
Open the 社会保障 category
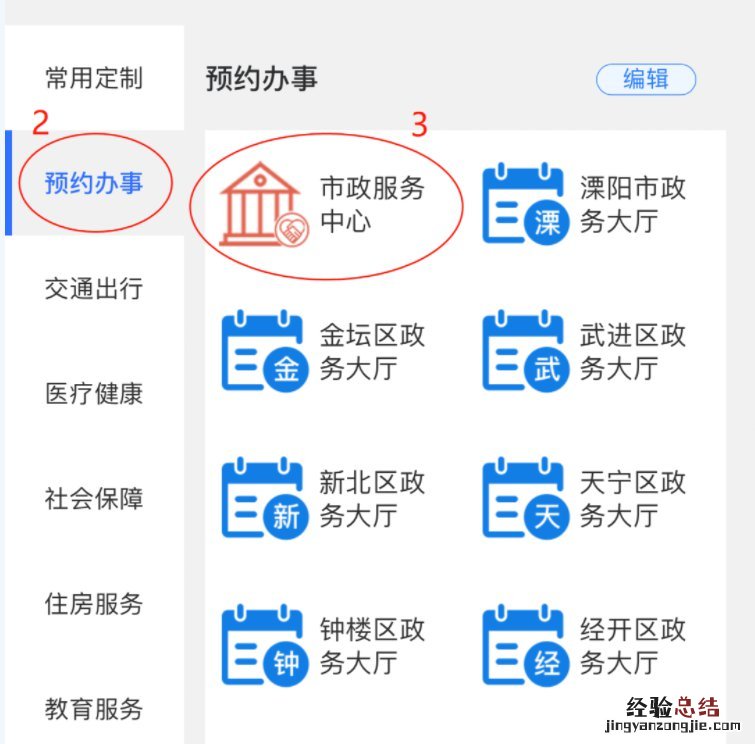click(94, 498)
